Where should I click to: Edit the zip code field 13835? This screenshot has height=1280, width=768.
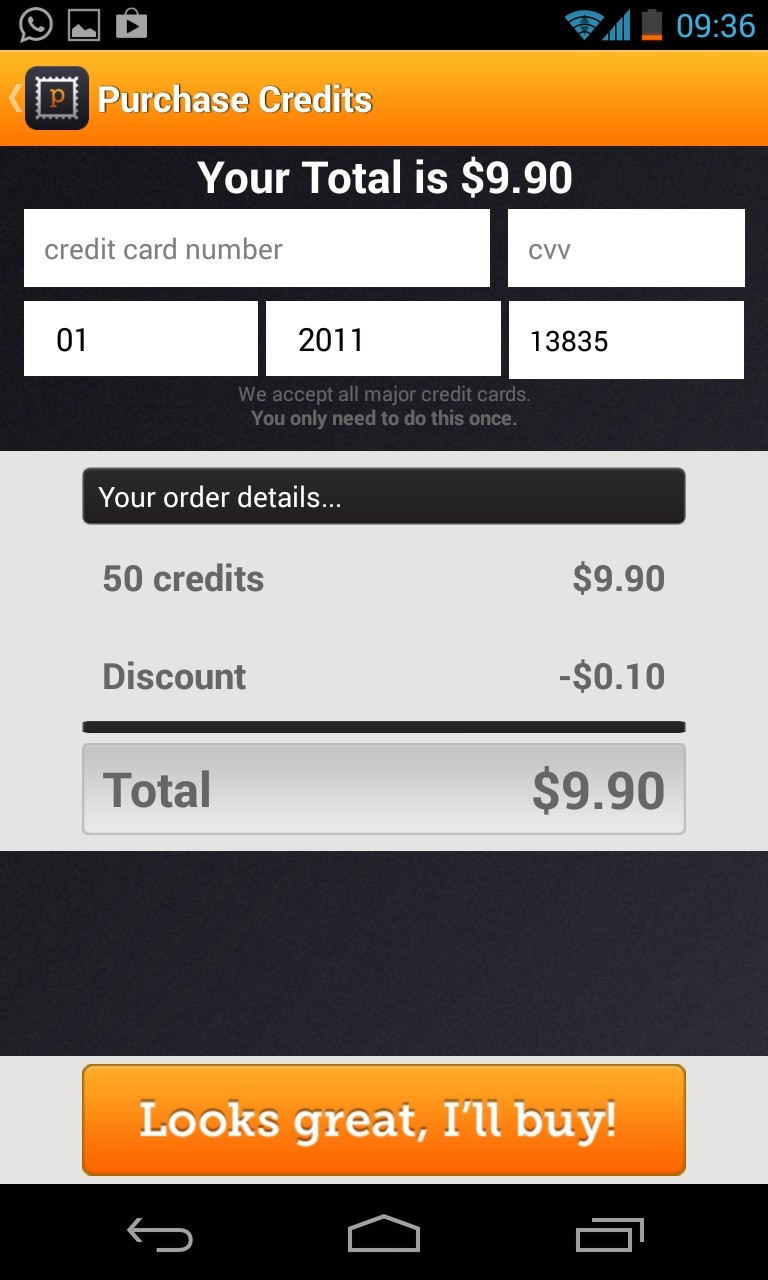(626, 340)
